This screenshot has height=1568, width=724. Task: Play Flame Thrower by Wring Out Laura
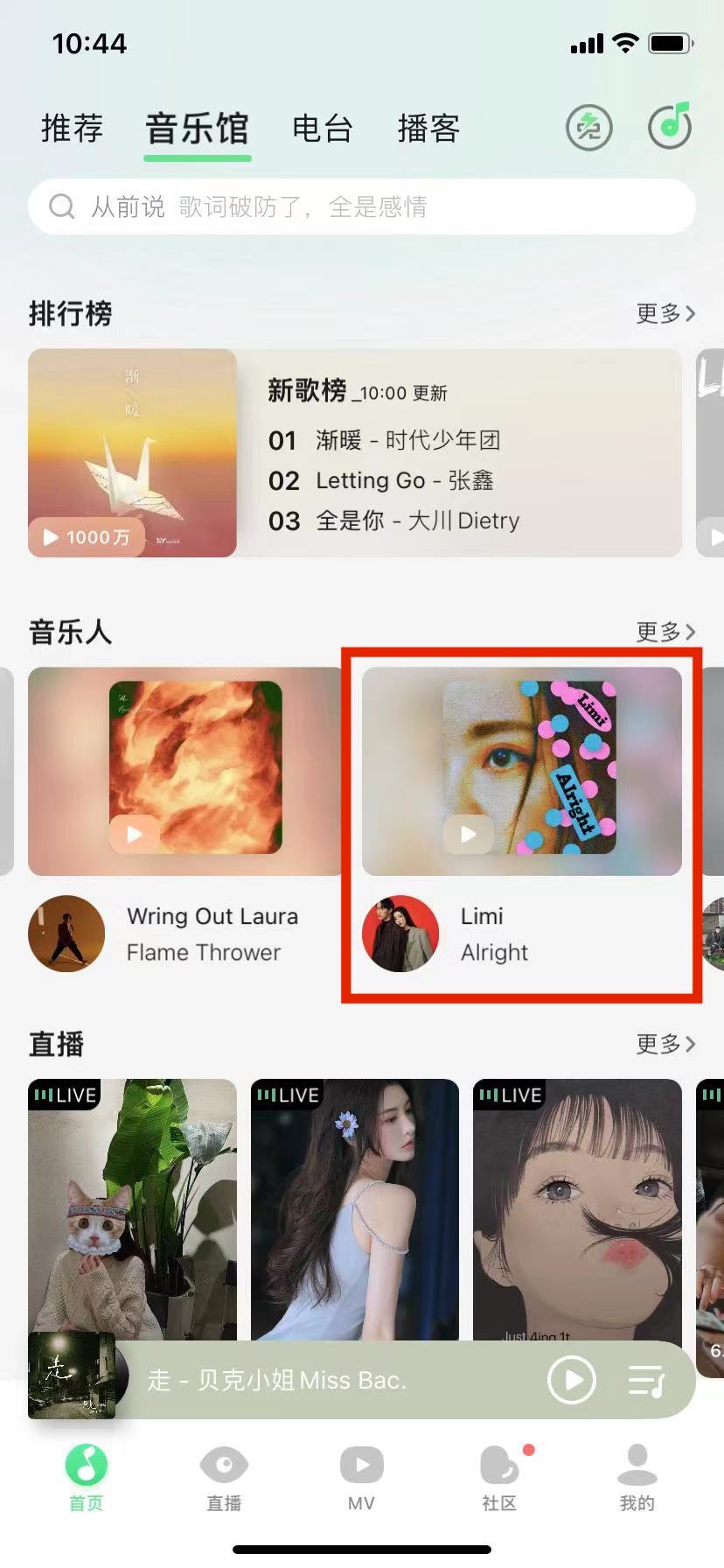tap(134, 834)
